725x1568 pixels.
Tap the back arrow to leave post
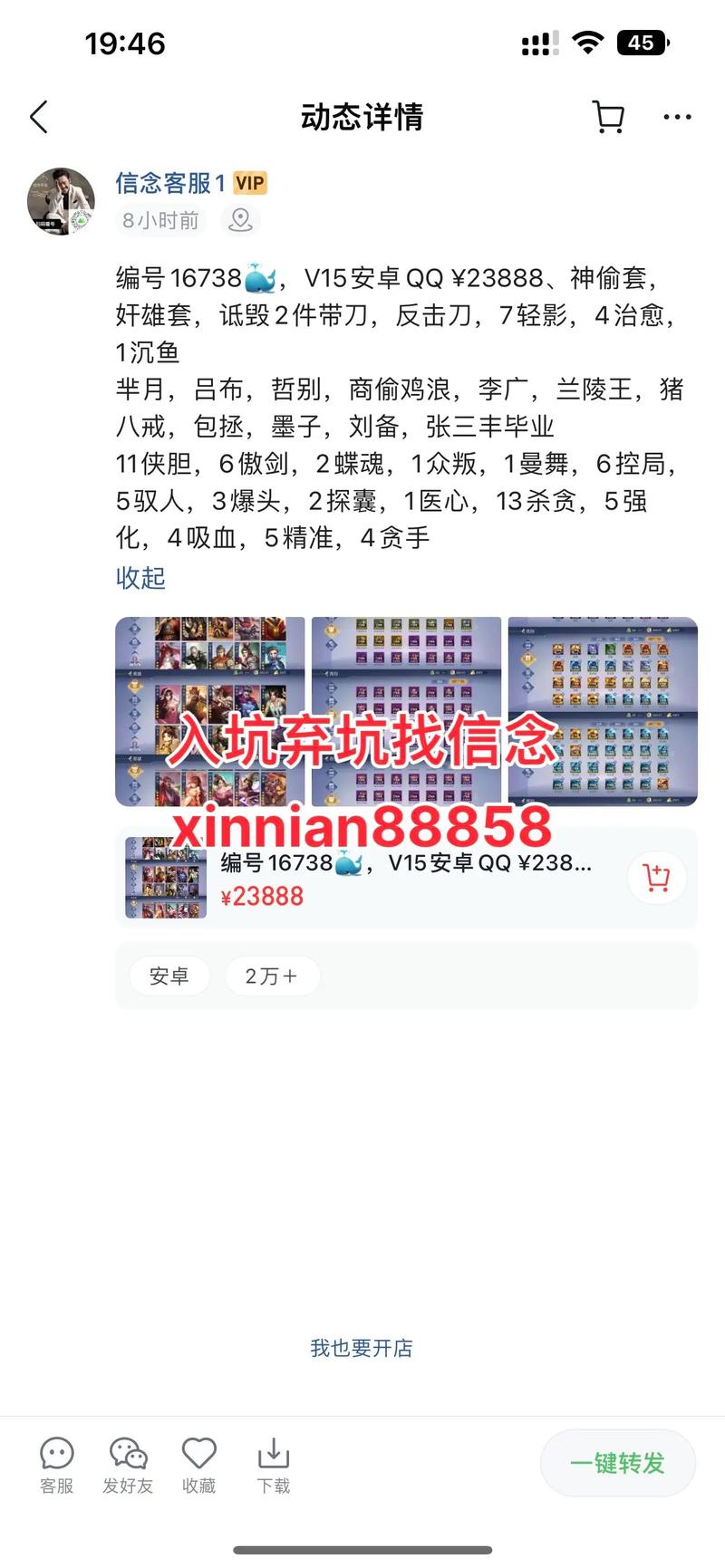click(38, 117)
